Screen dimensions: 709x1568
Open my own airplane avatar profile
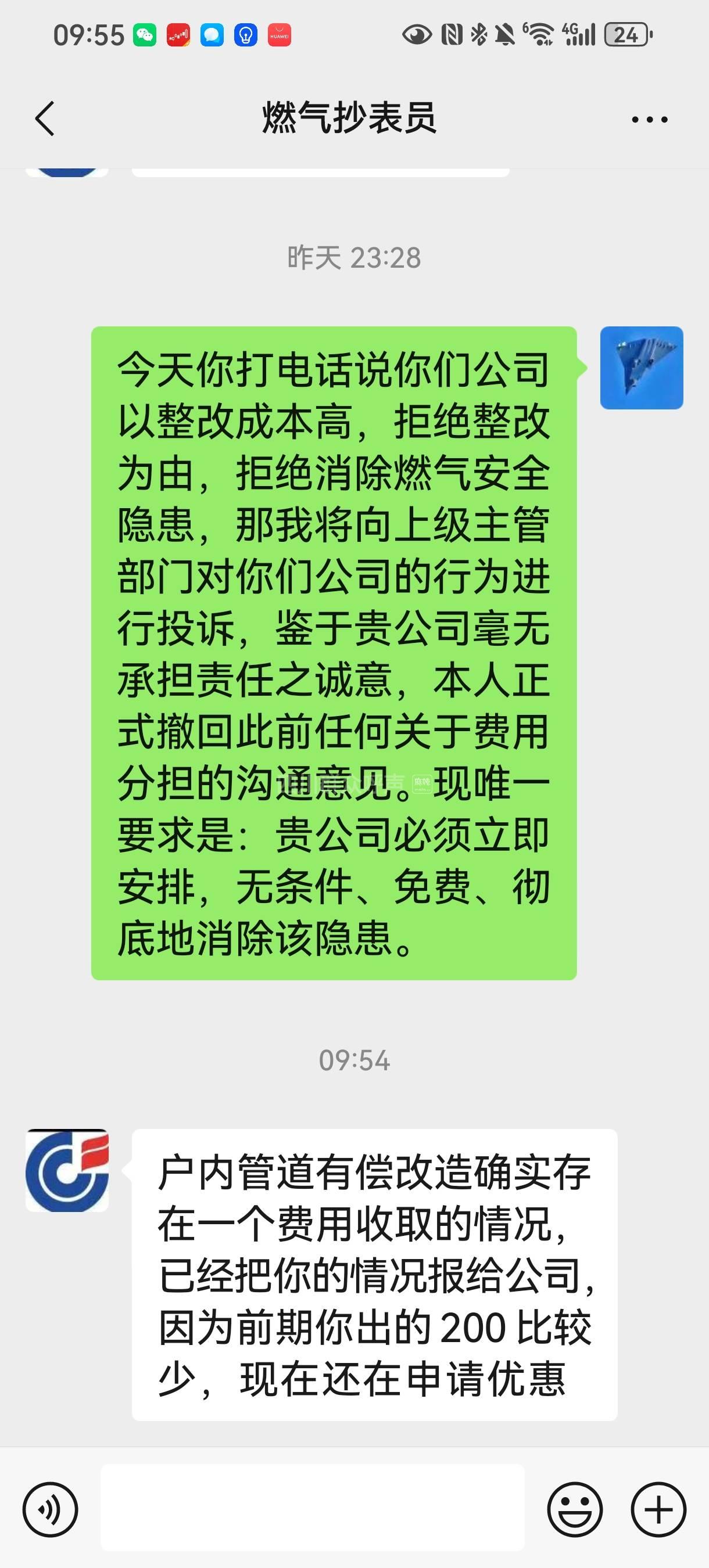(x=642, y=368)
